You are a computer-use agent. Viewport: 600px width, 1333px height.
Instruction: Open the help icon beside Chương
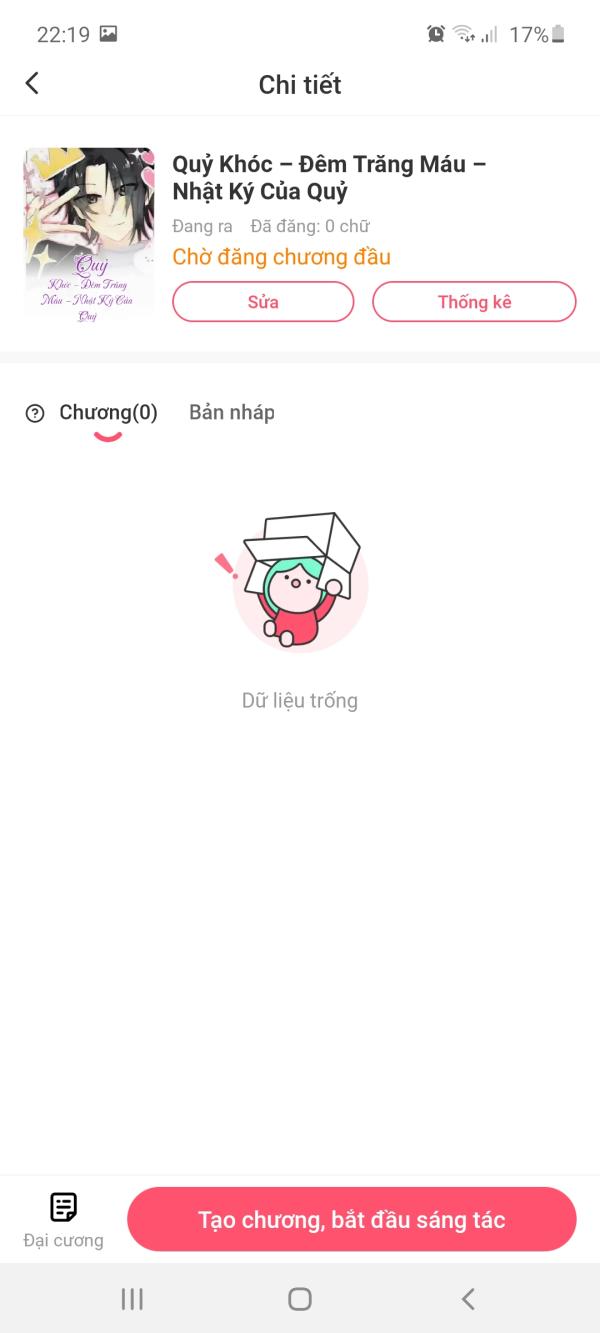35,413
